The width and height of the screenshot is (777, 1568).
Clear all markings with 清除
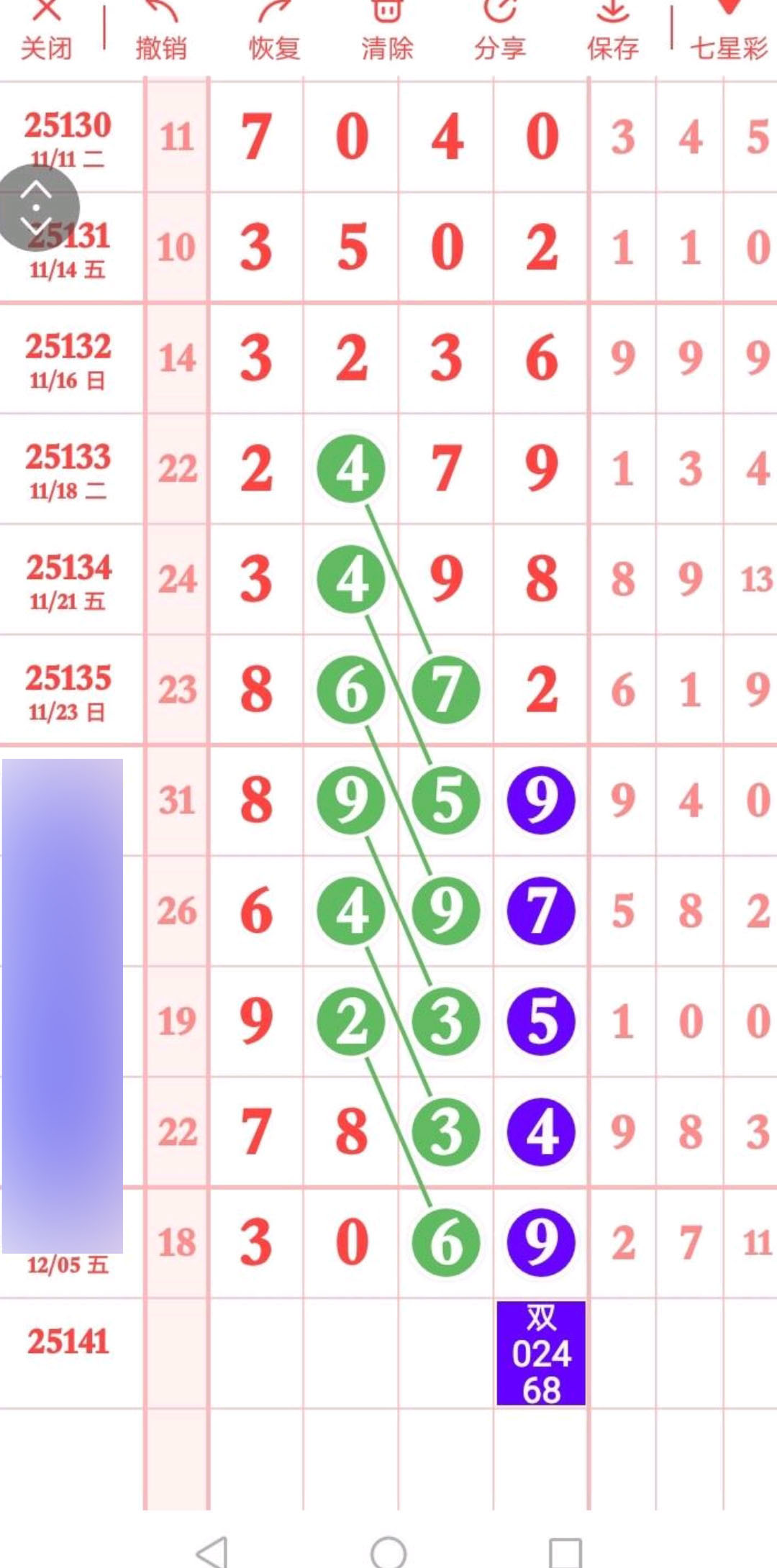(x=387, y=32)
